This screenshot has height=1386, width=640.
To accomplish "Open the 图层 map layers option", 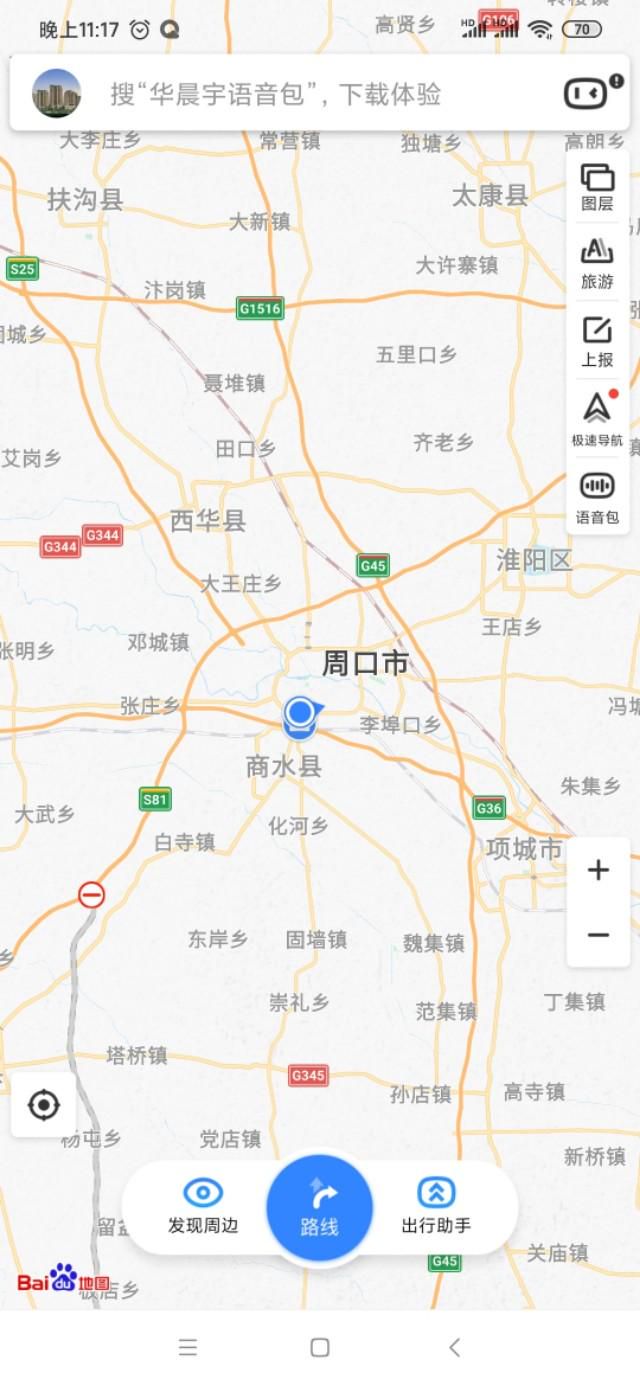I will [x=597, y=187].
